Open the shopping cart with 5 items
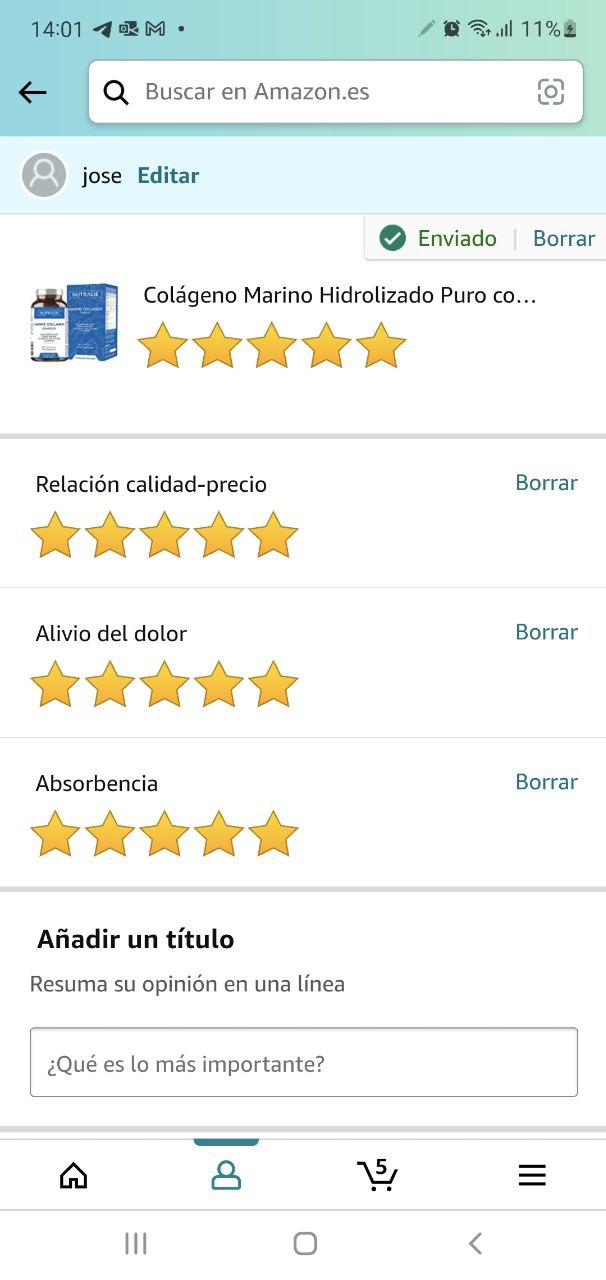This screenshot has width=606, height=1280. (x=377, y=1175)
